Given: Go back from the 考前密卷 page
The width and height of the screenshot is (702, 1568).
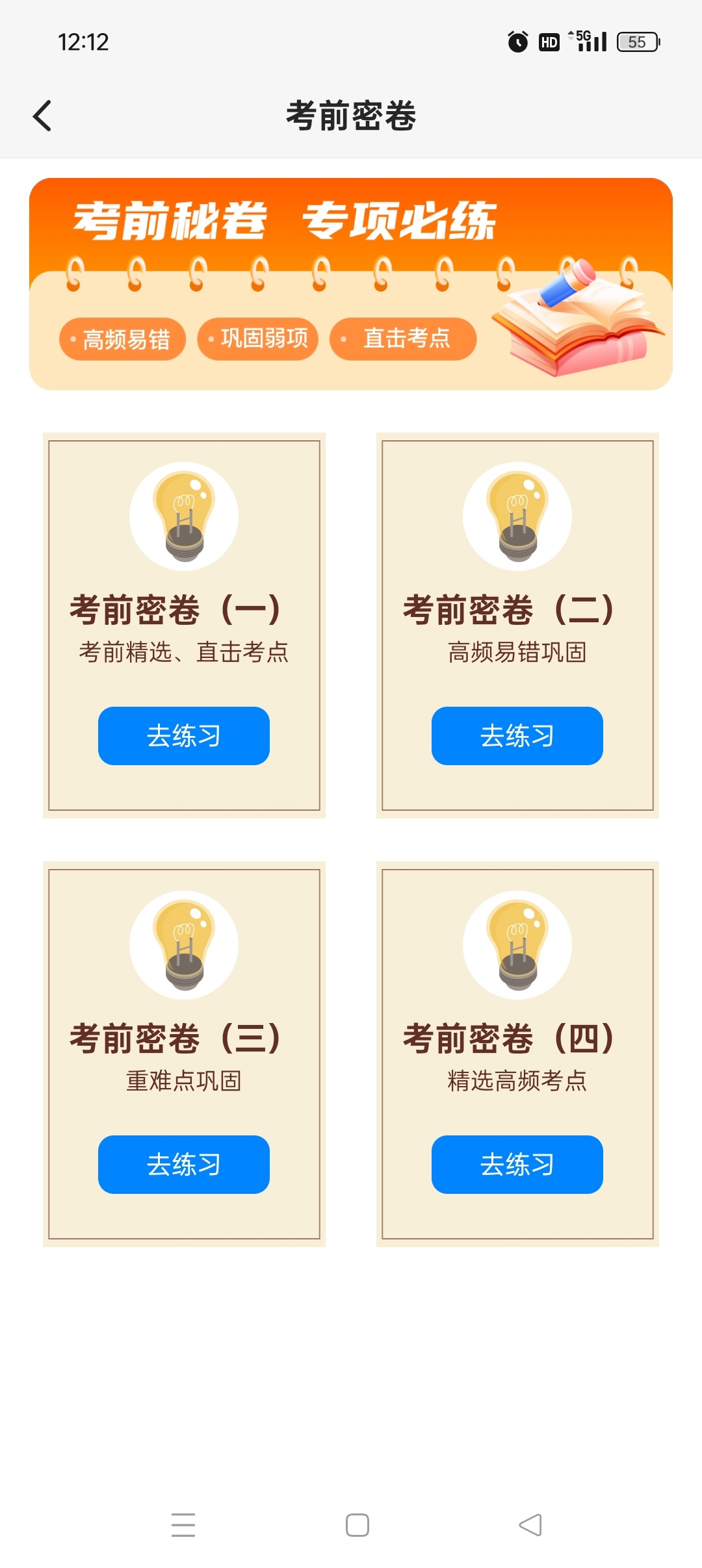Looking at the screenshot, I should [42, 116].
